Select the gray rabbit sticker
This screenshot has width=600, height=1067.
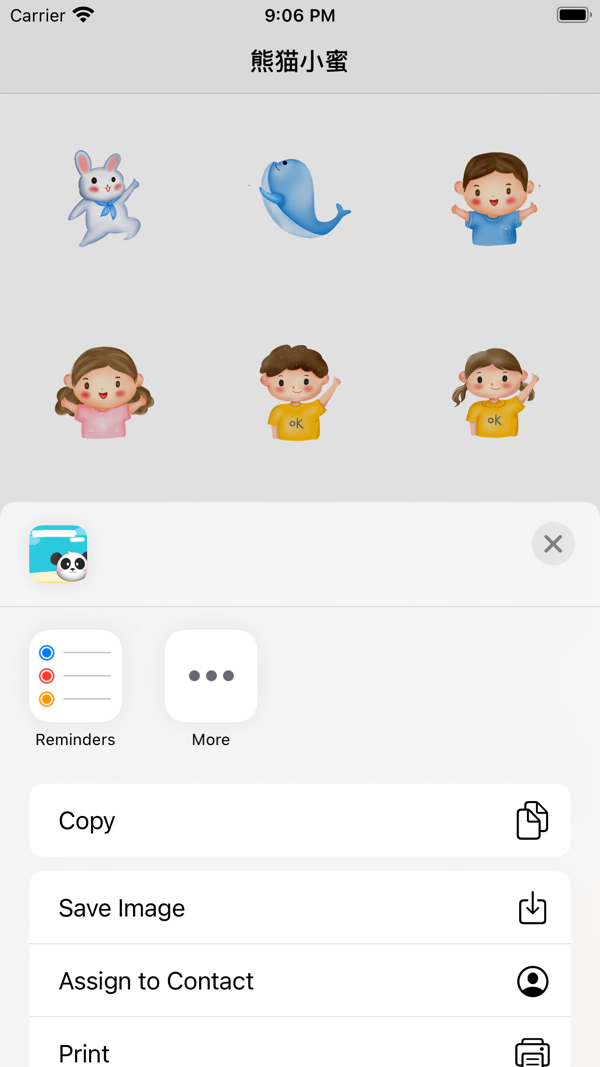click(102, 198)
